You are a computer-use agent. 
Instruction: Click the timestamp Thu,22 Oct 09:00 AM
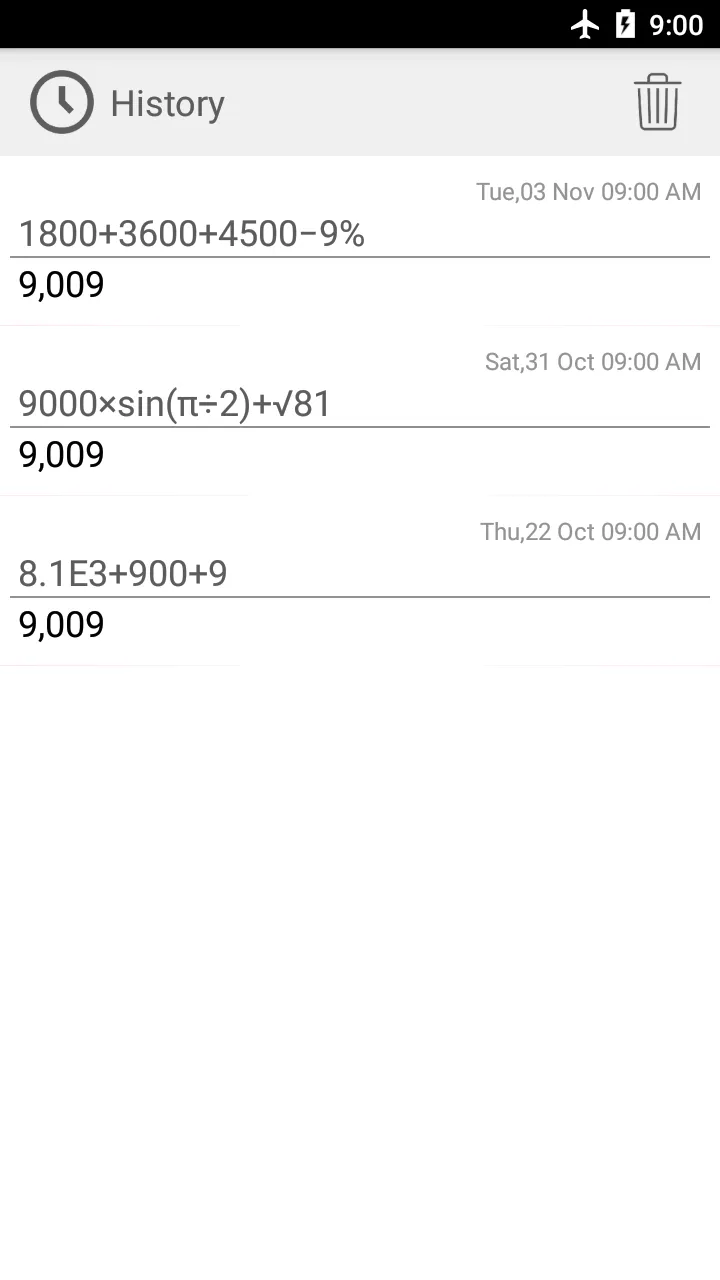592,531
